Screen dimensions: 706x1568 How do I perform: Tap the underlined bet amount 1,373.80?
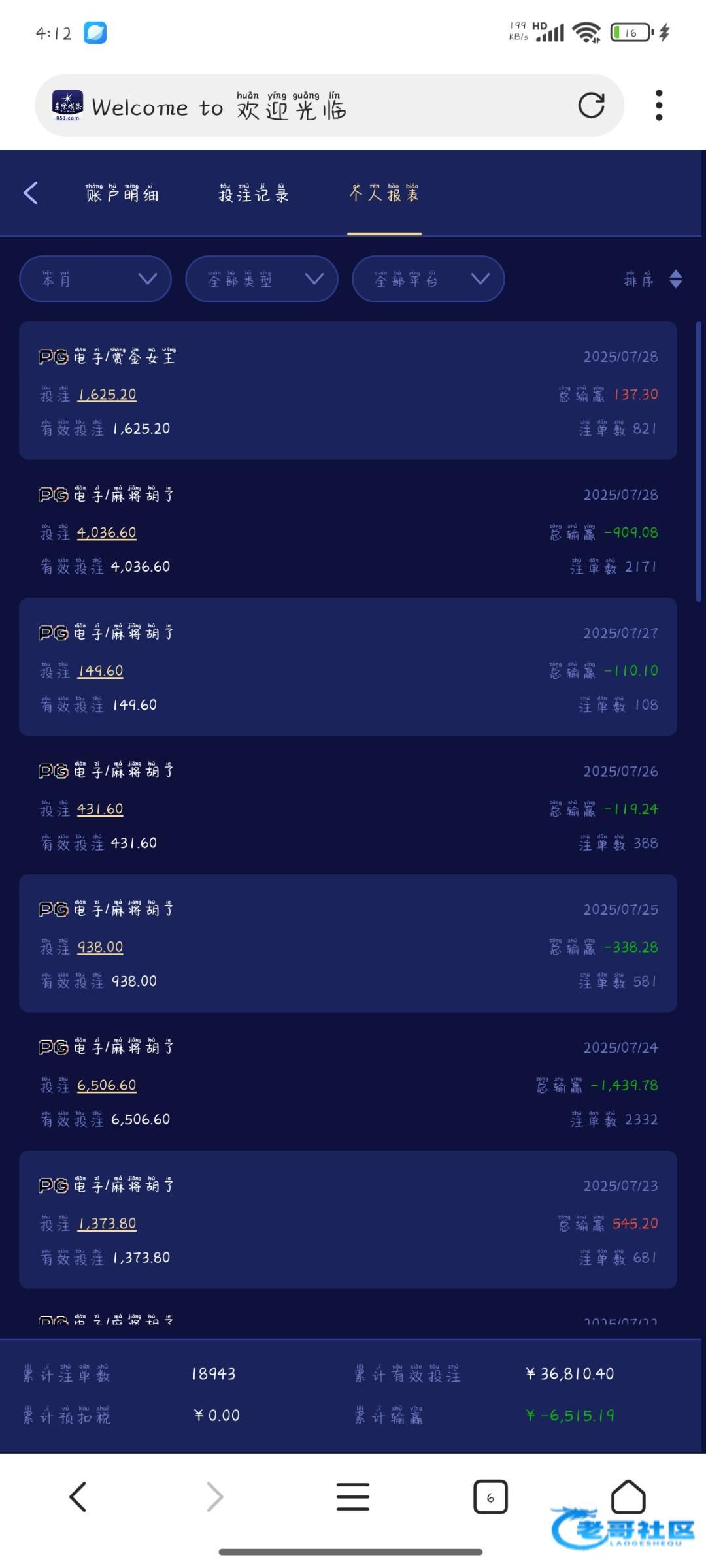tap(107, 1224)
